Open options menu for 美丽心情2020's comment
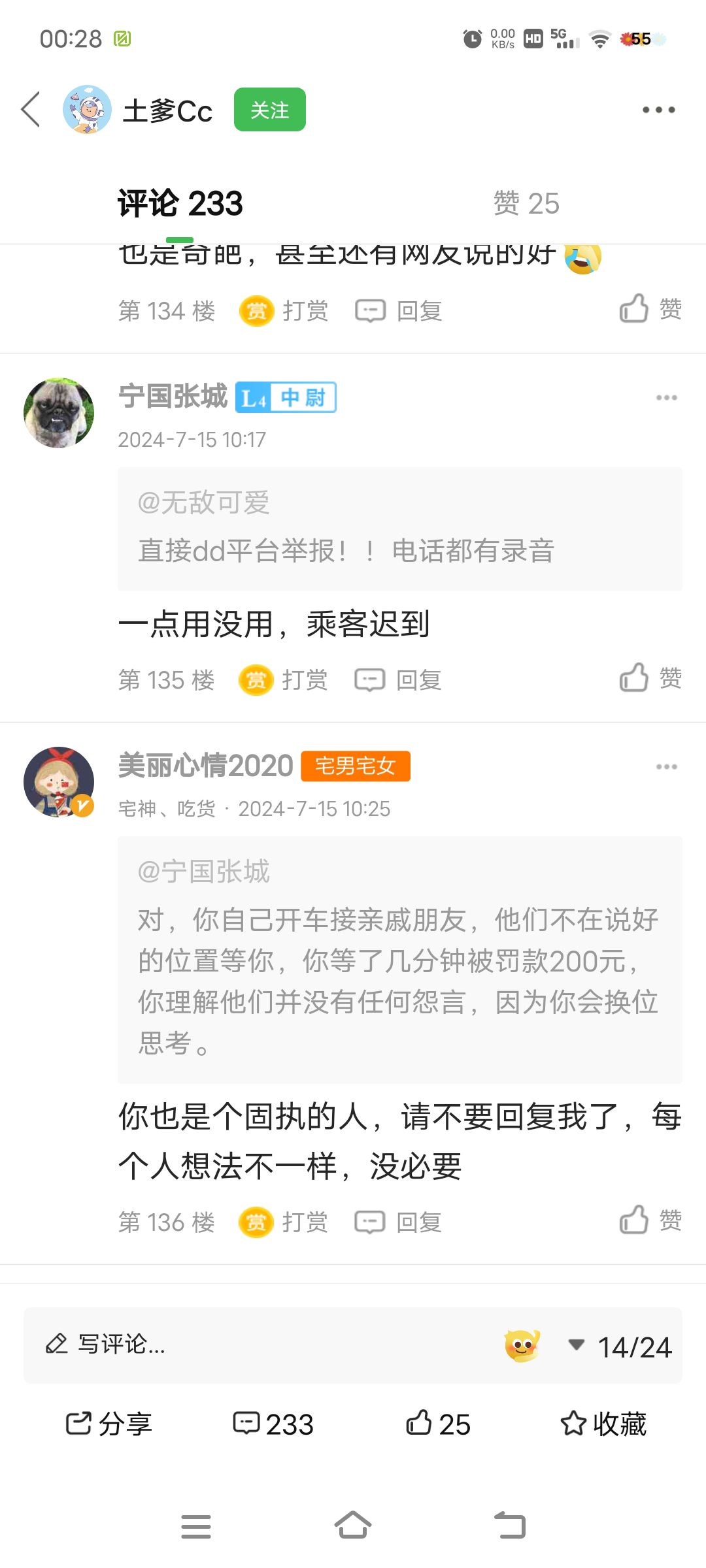Viewport: 706px width, 1568px height. pyautogui.click(x=666, y=766)
